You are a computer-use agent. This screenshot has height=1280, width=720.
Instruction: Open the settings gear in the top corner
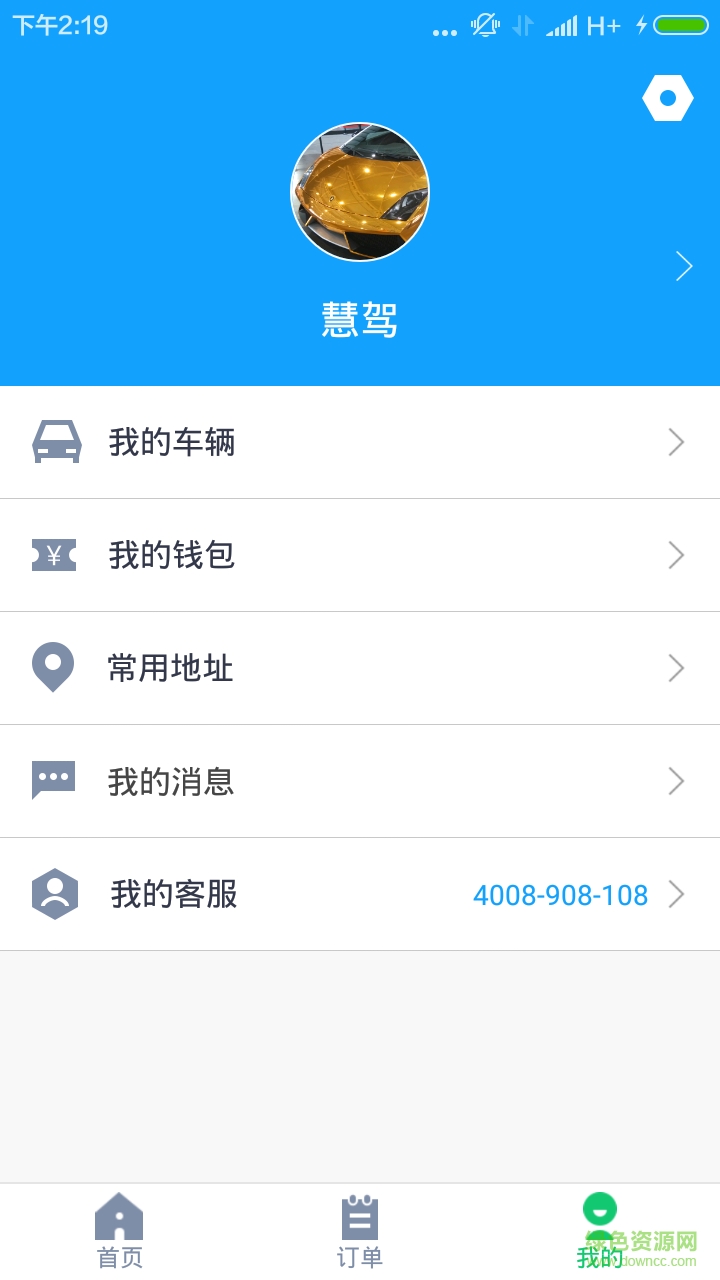coord(667,97)
